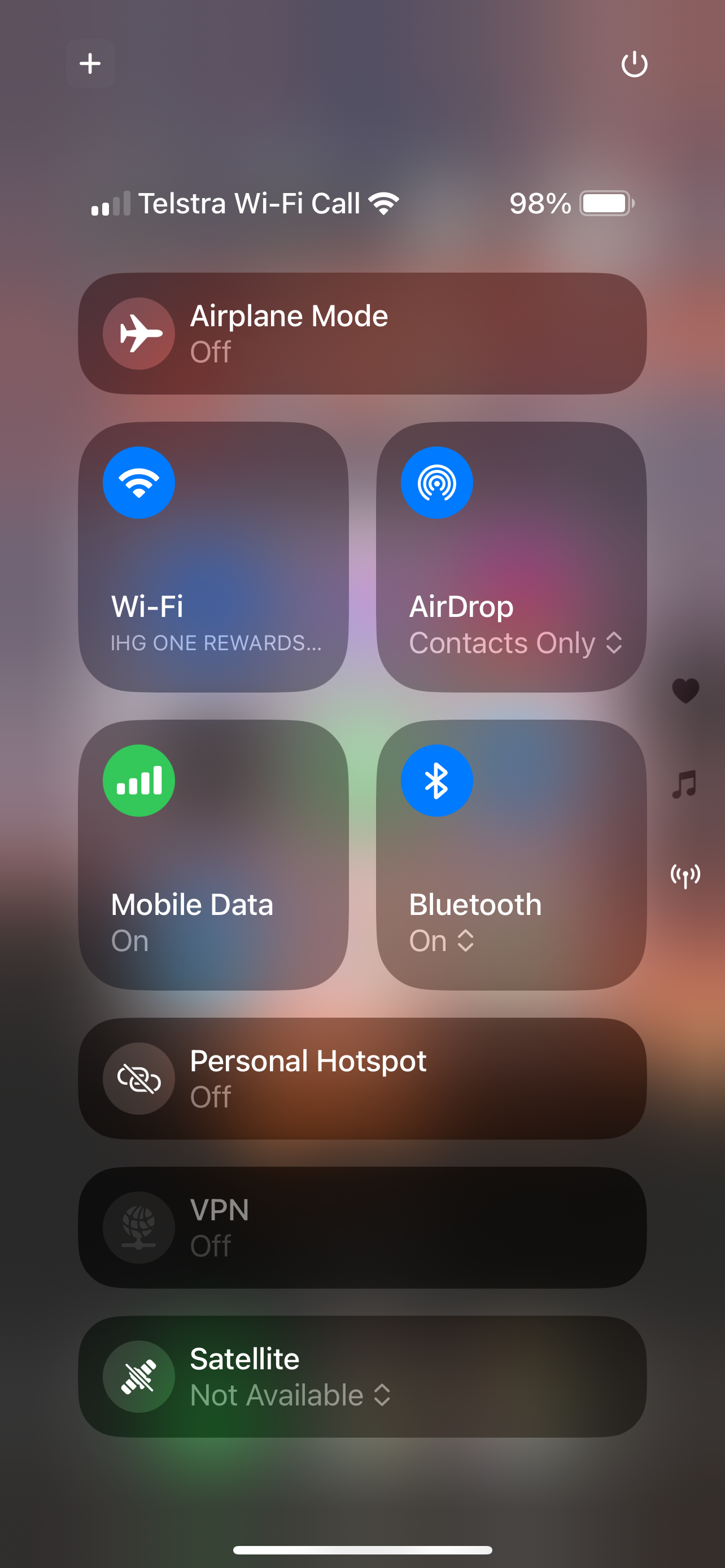Toggle Wi-Fi off

pyautogui.click(x=139, y=483)
